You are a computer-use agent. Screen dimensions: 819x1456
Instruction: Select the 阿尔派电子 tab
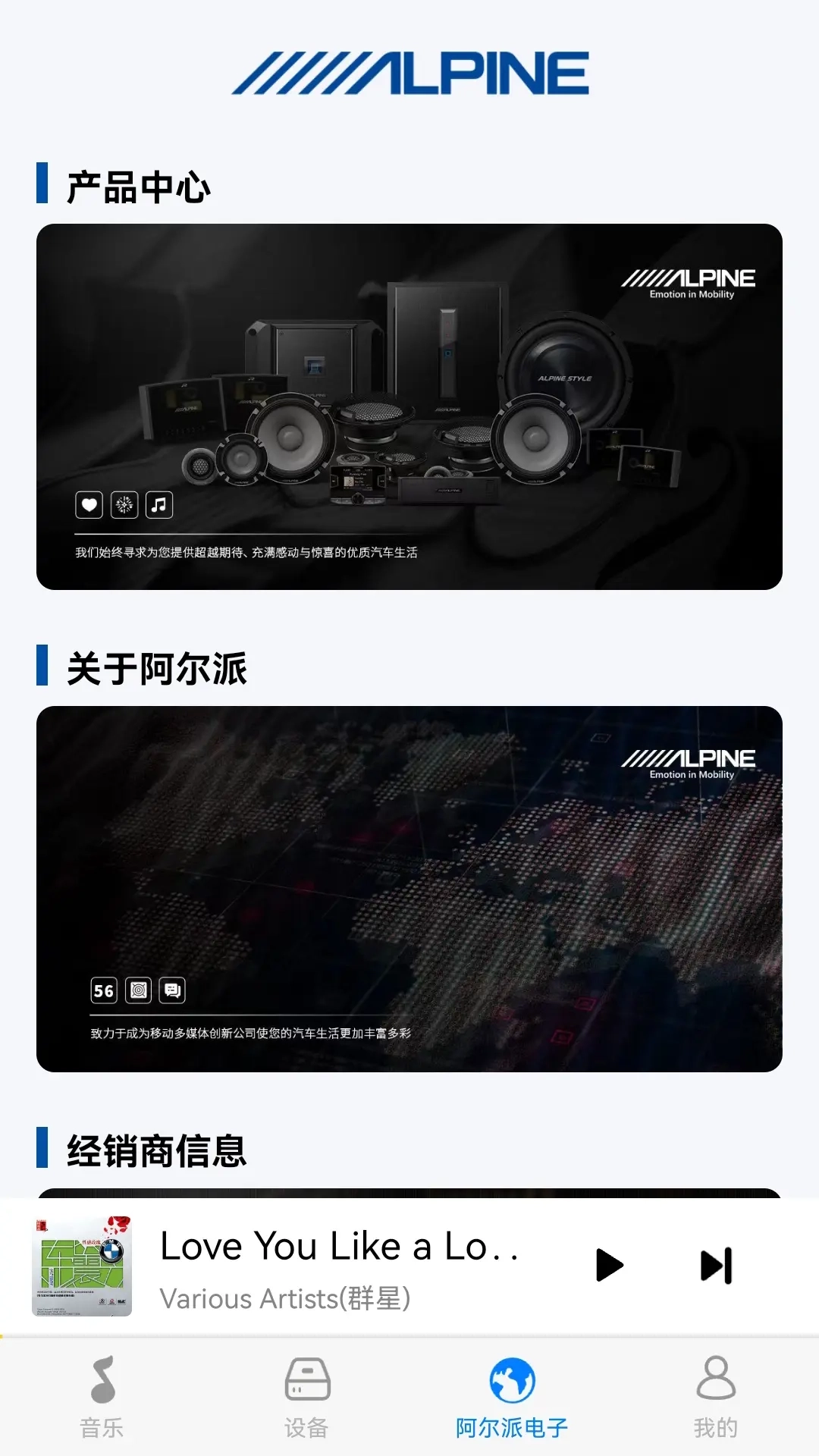(x=512, y=1397)
